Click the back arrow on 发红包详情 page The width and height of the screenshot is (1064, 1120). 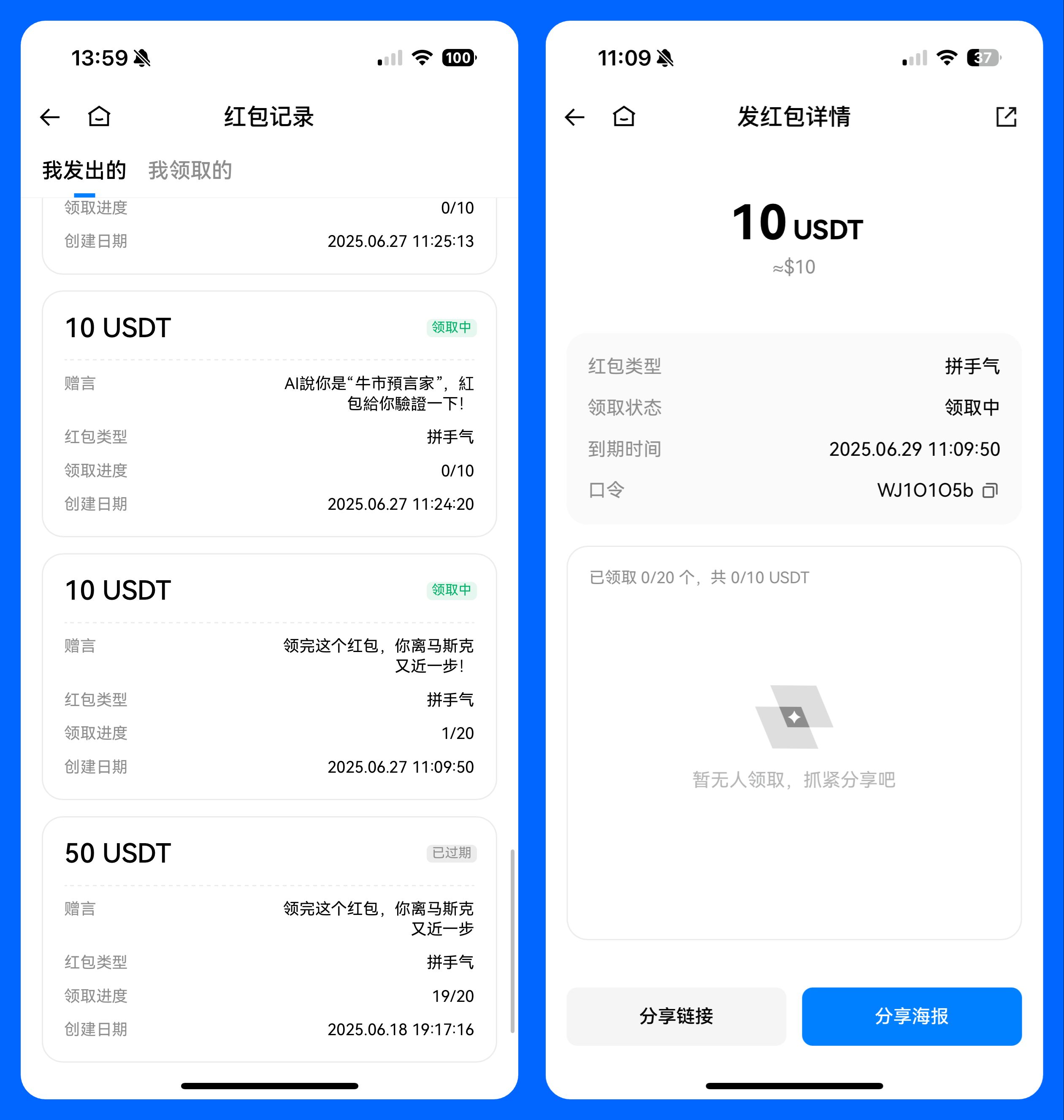pyautogui.click(x=575, y=116)
